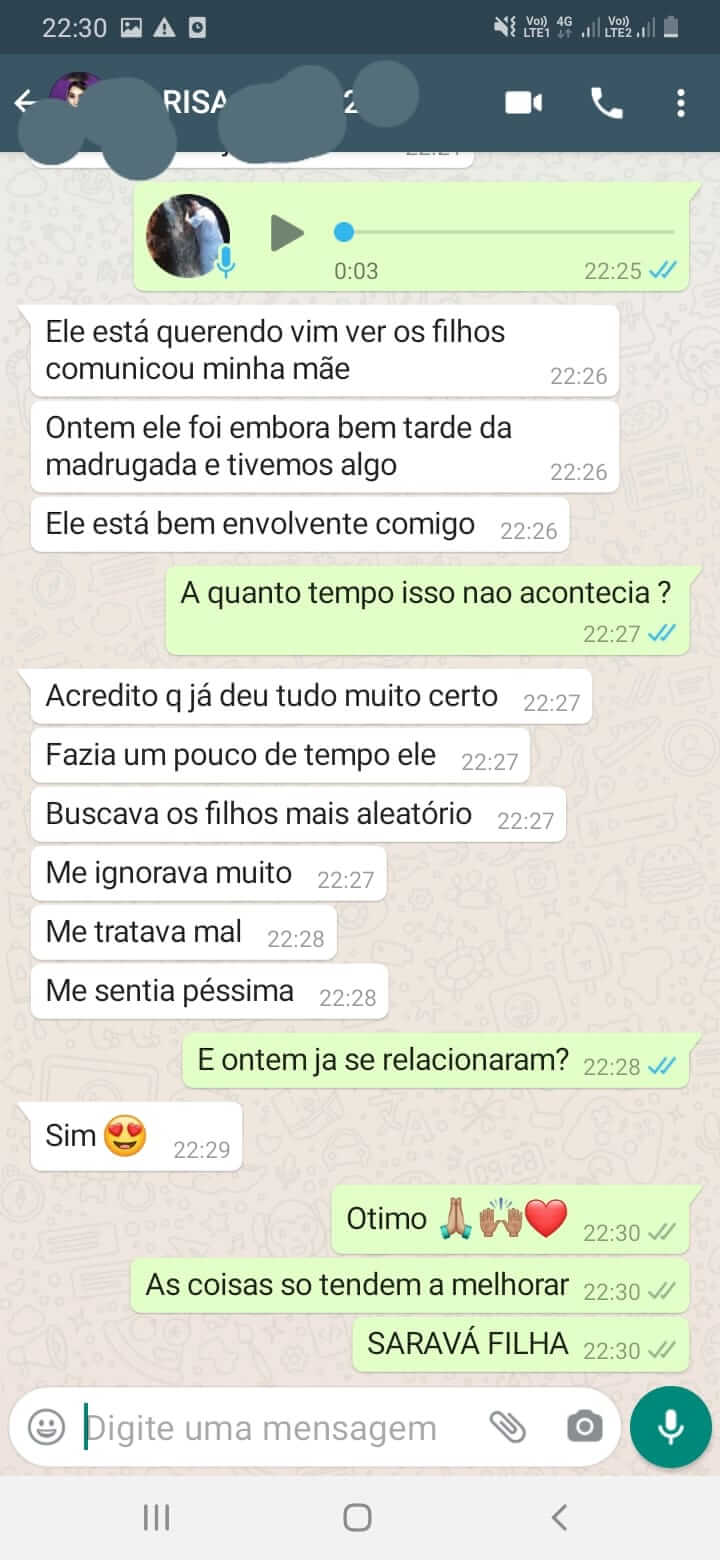Go back to the chat list

tap(25, 102)
